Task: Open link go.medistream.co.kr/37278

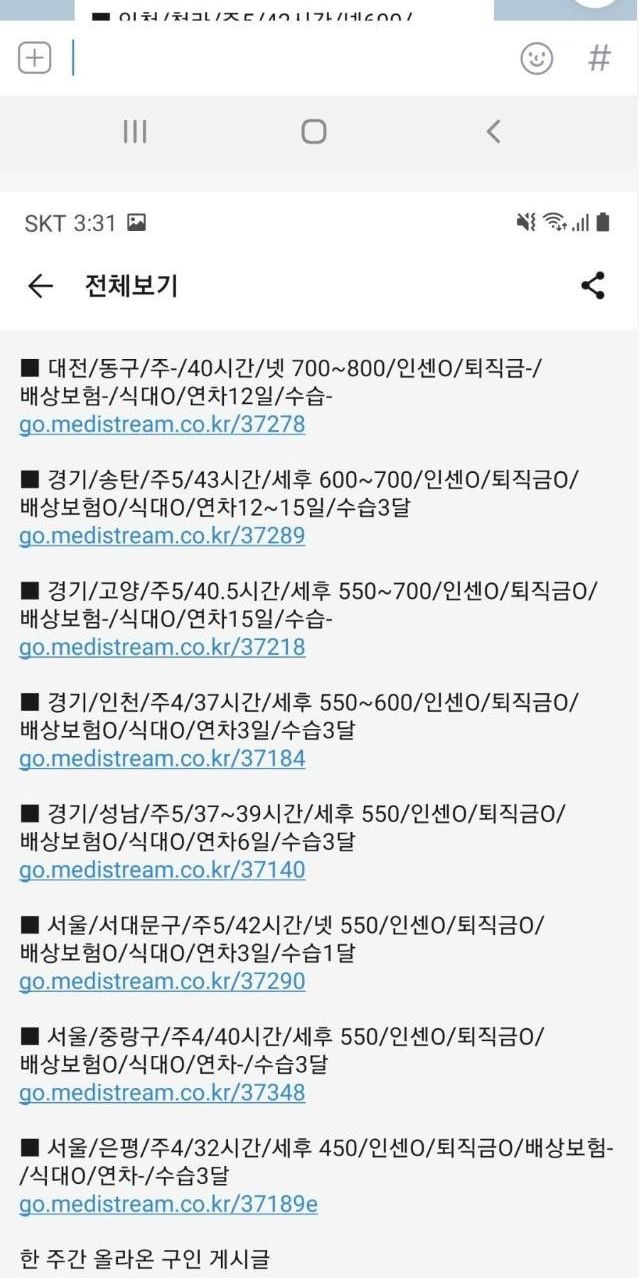Action: [162, 425]
